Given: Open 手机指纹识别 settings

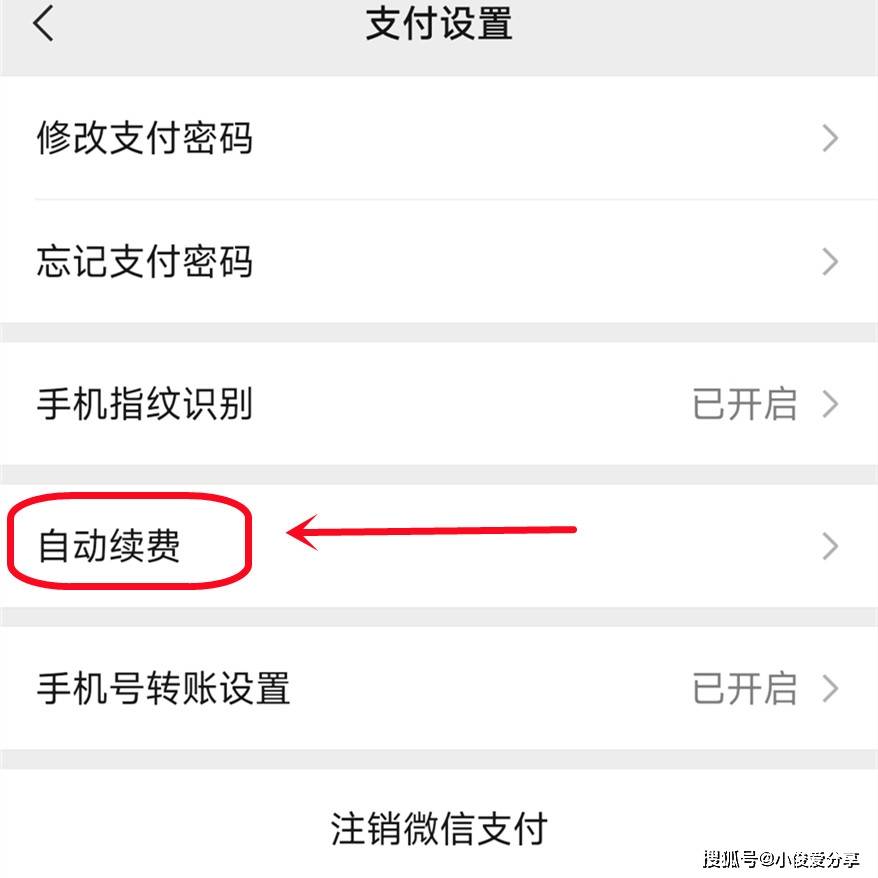Looking at the screenshot, I should [438, 404].
